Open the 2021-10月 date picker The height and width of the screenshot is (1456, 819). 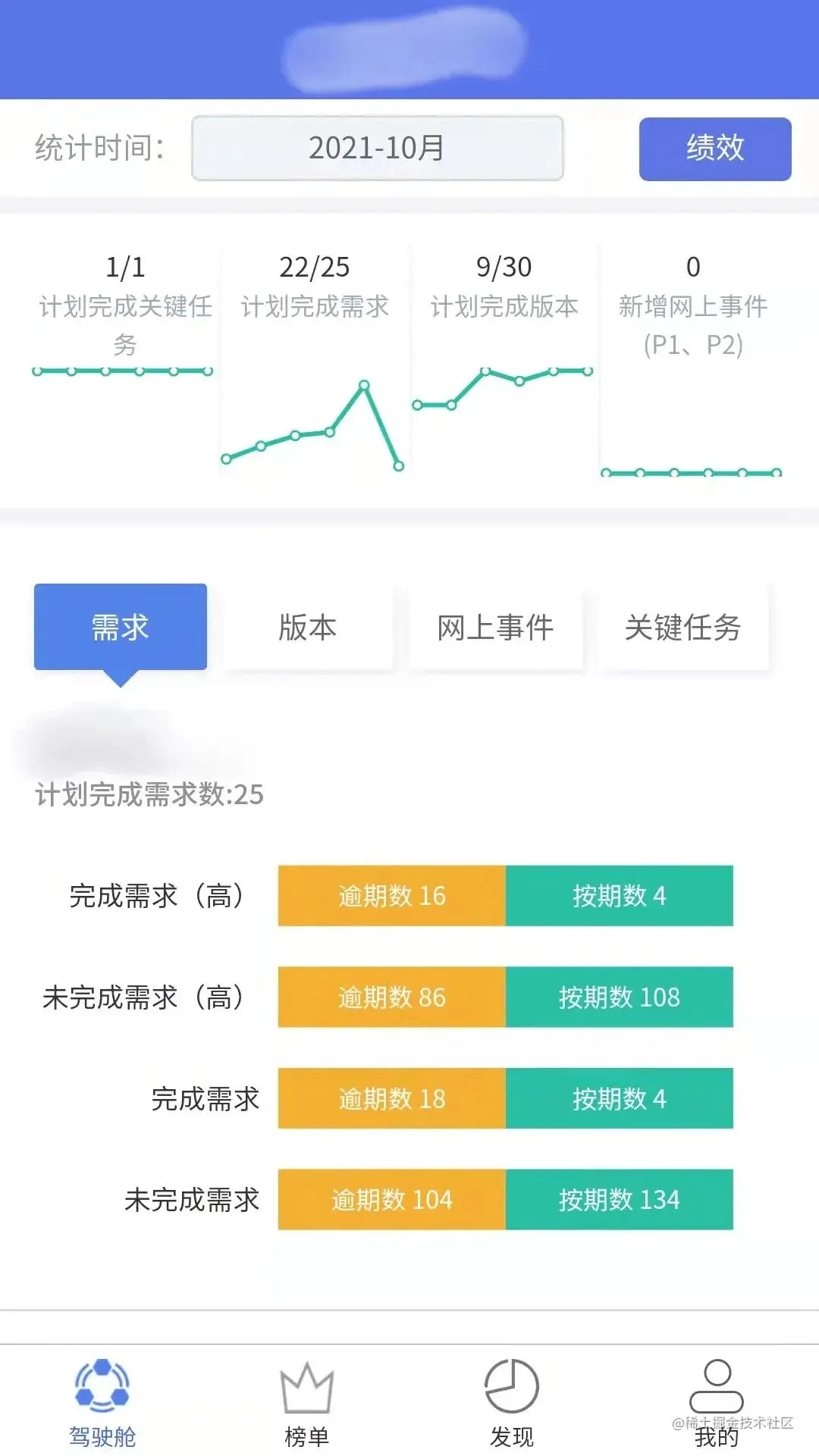(377, 148)
